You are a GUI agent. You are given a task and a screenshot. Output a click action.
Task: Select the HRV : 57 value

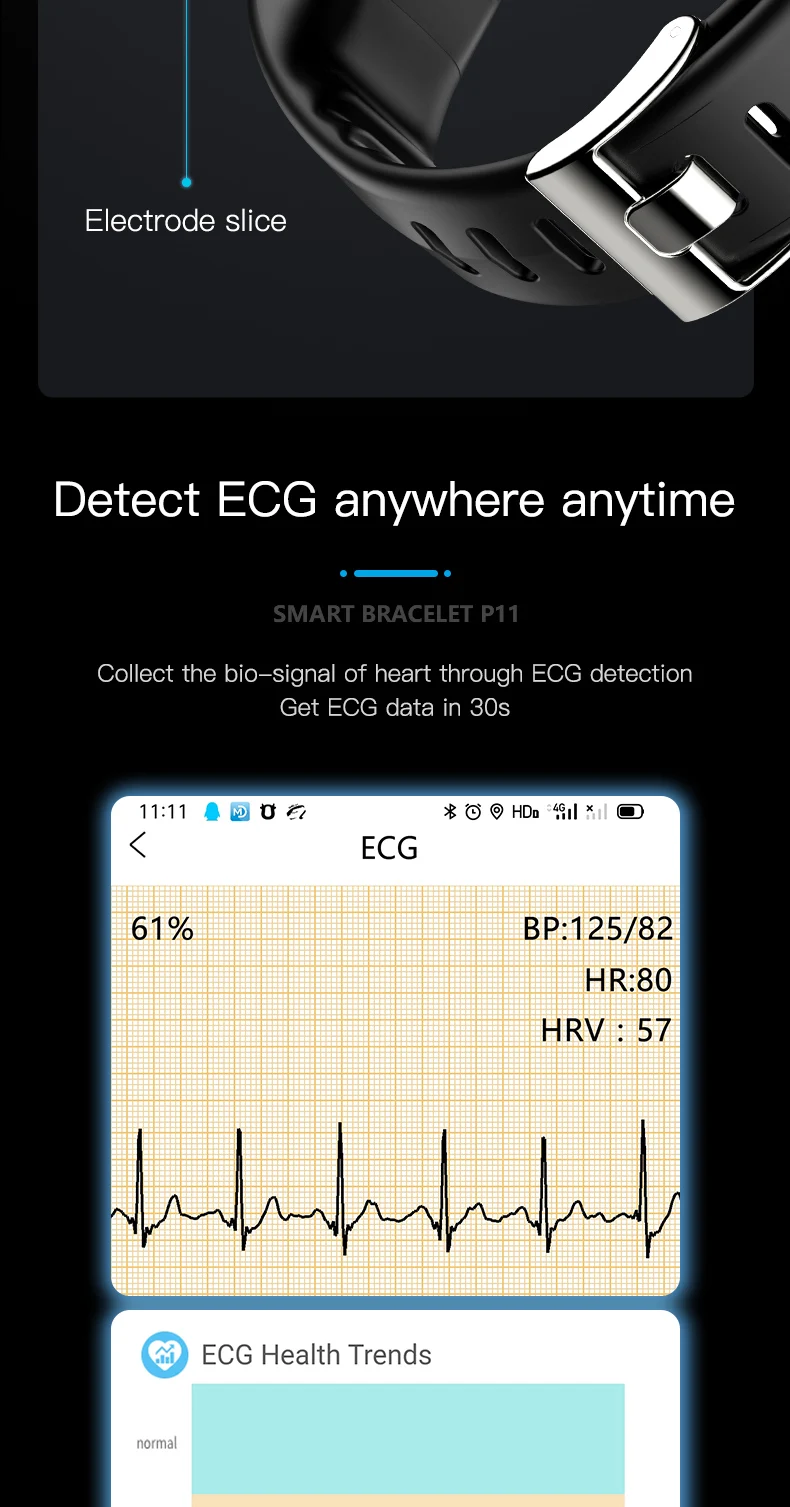605,1030
